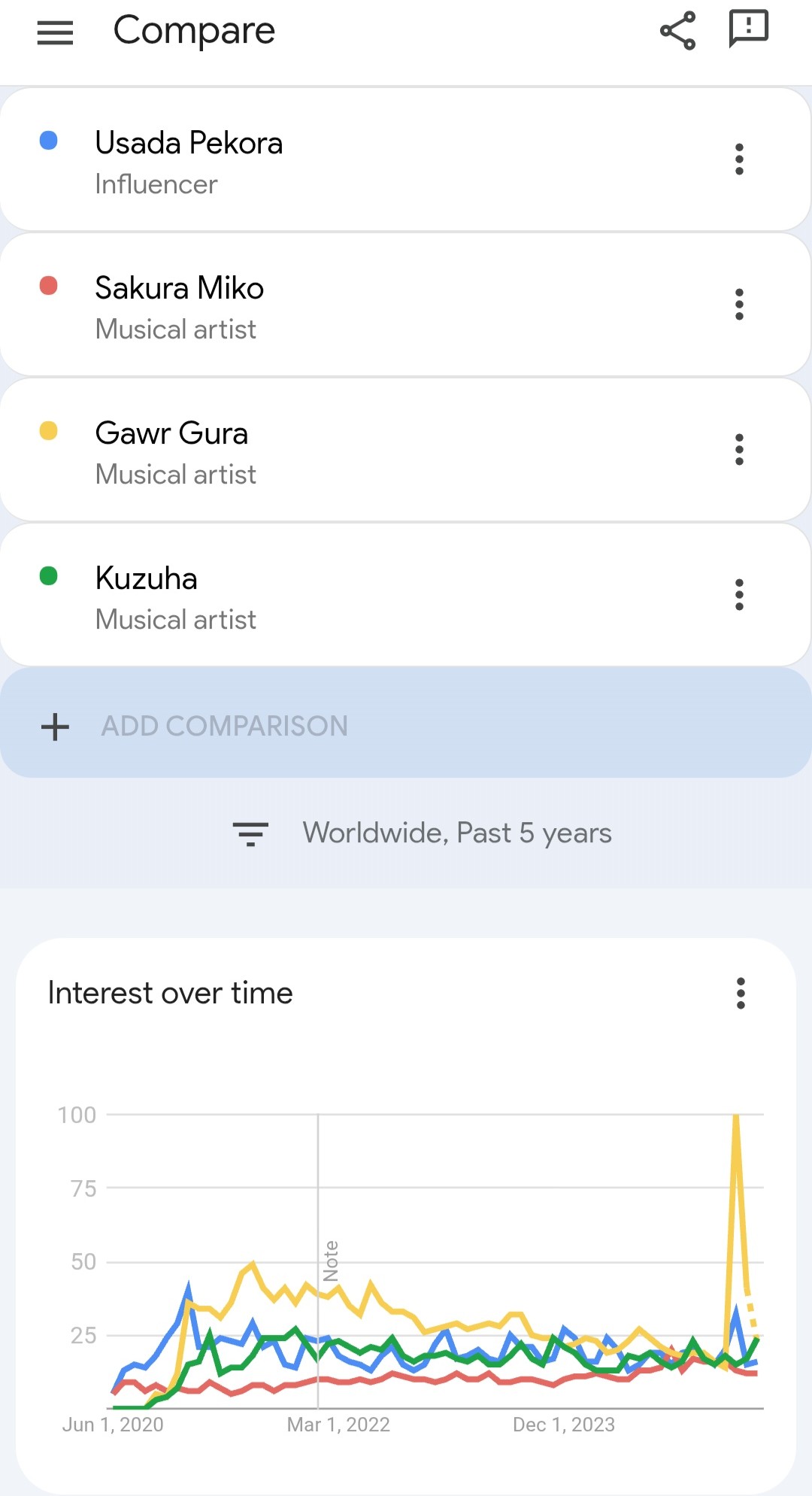
Task: Open options for Gawr Gura
Action: (739, 450)
